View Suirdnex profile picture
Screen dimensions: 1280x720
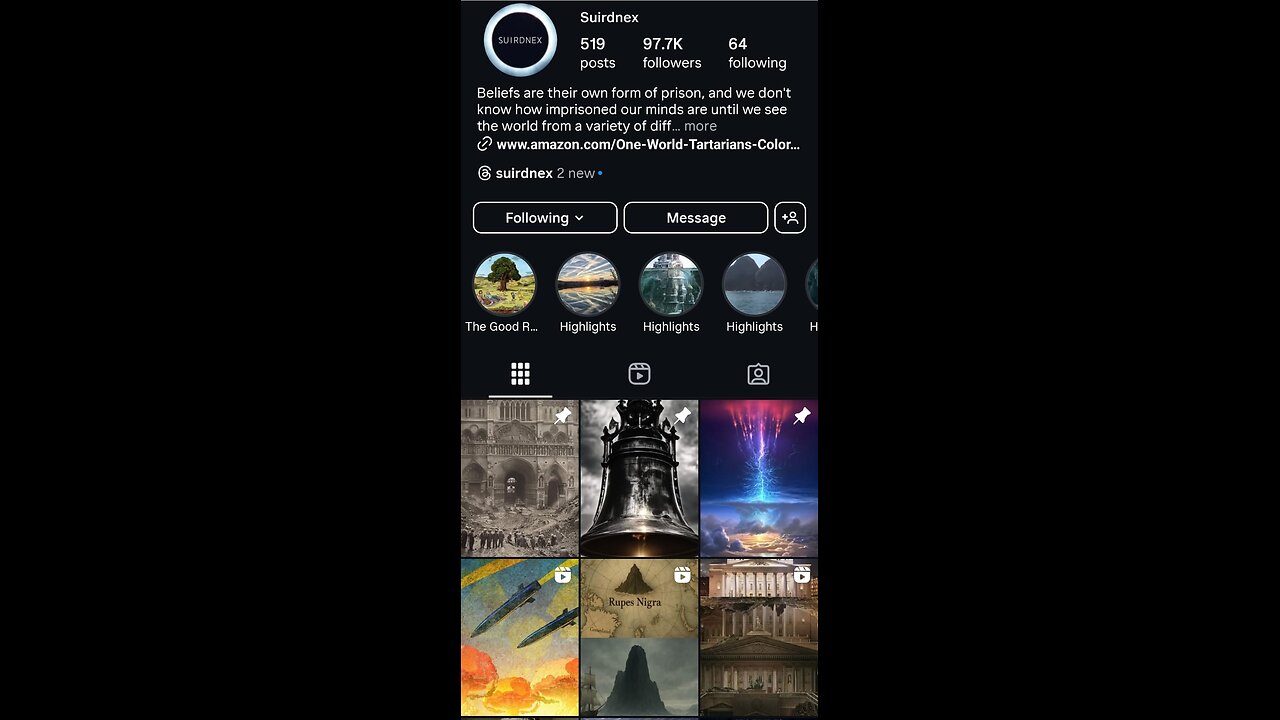click(520, 40)
